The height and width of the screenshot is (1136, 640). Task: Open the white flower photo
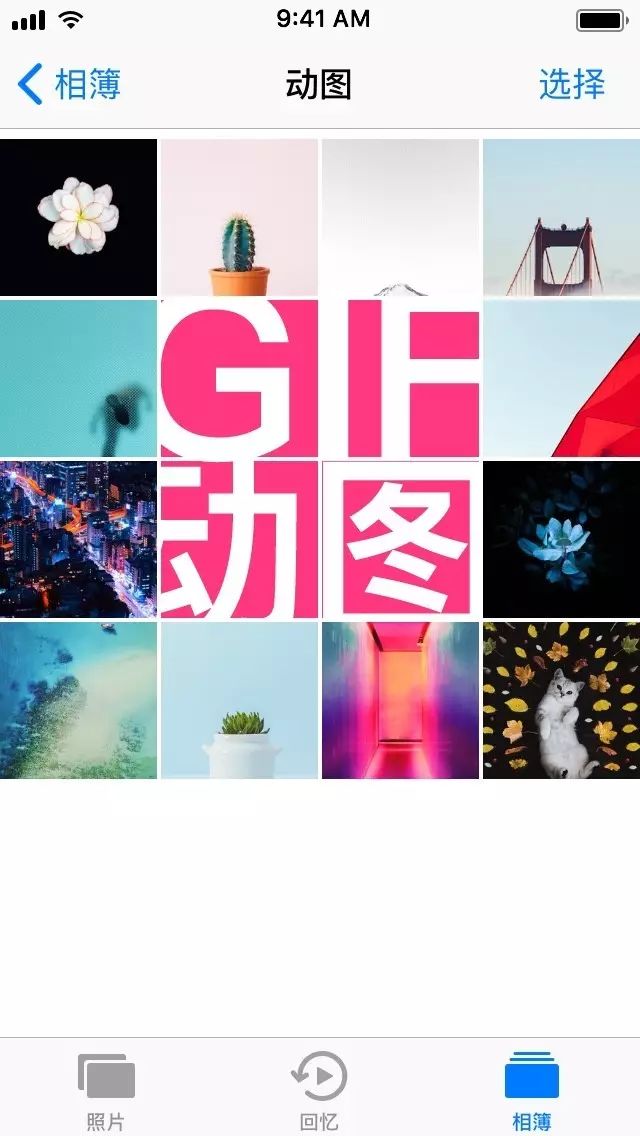(78, 217)
